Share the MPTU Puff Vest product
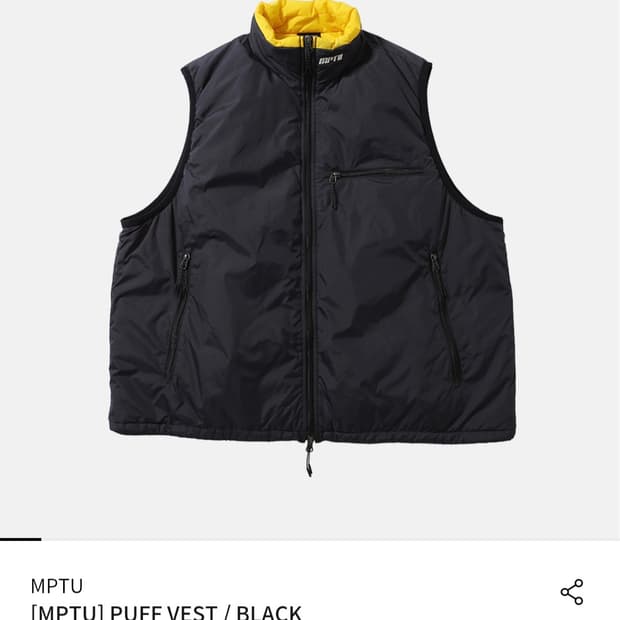This screenshot has height=620, width=620. point(571,591)
